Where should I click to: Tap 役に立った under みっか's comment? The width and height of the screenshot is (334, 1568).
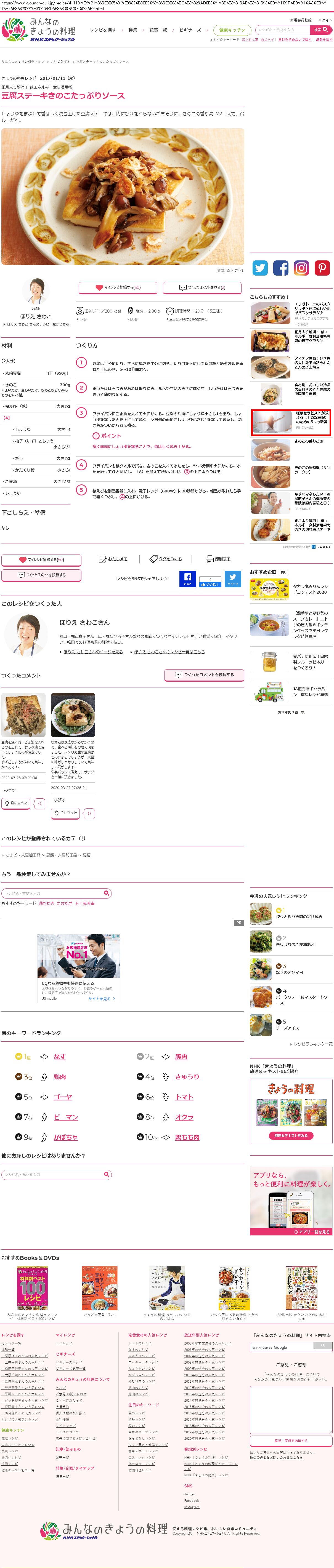point(16,803)
